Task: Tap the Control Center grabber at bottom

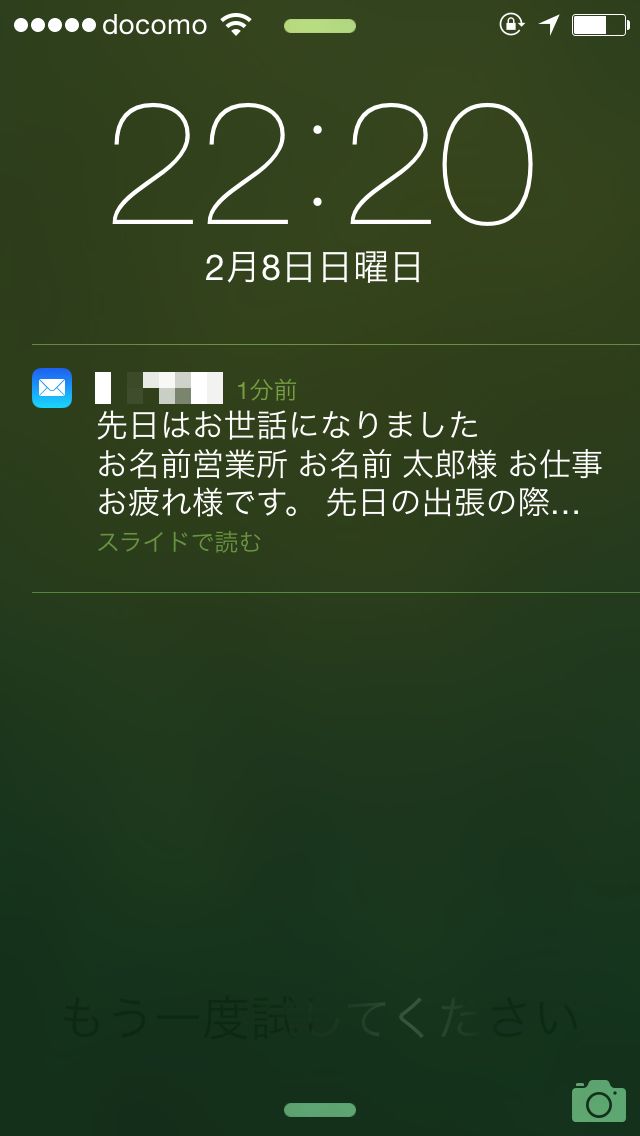Action: (x=320, y=1109)
